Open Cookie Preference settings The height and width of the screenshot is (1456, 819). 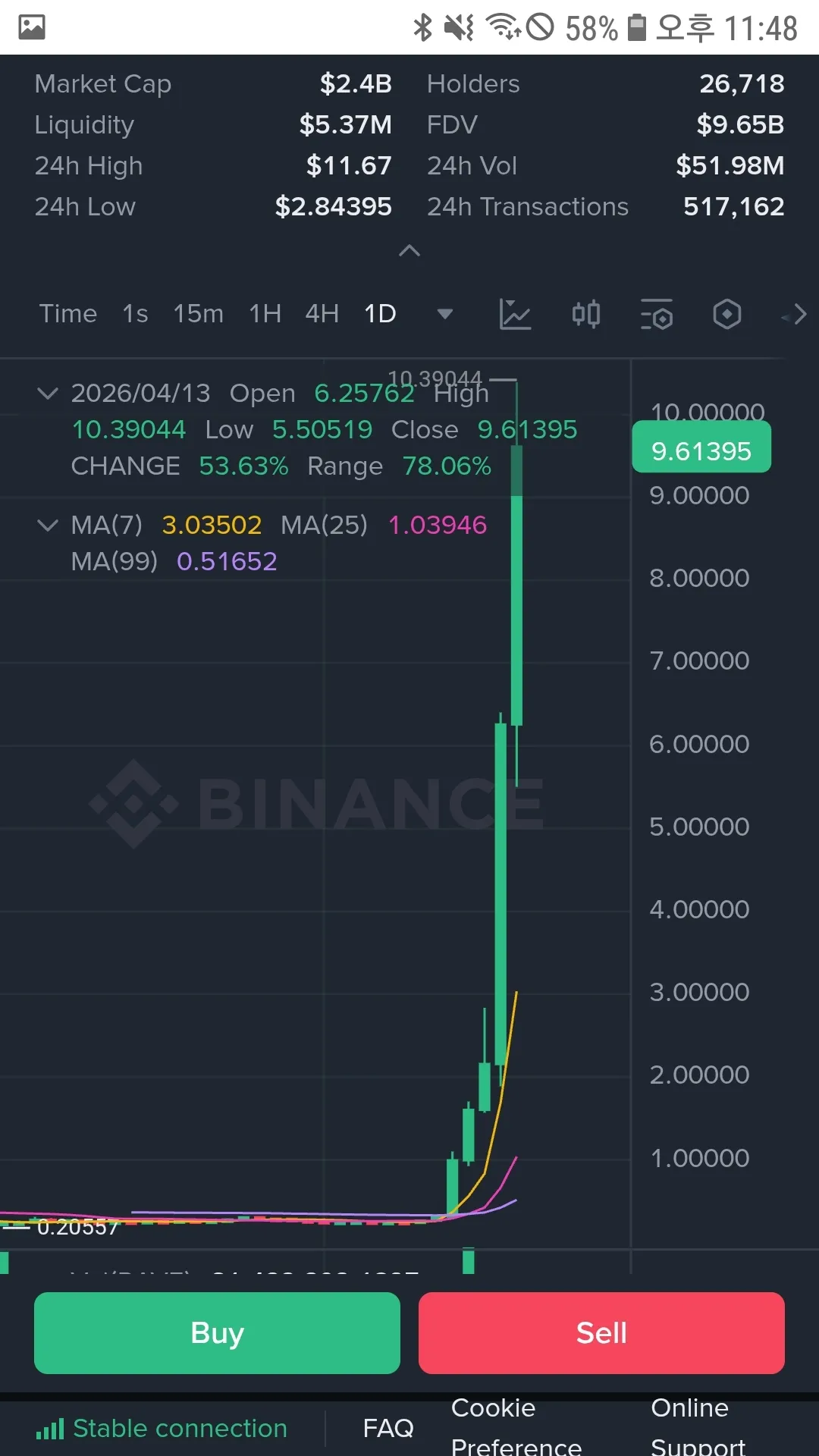(516, 1427)
